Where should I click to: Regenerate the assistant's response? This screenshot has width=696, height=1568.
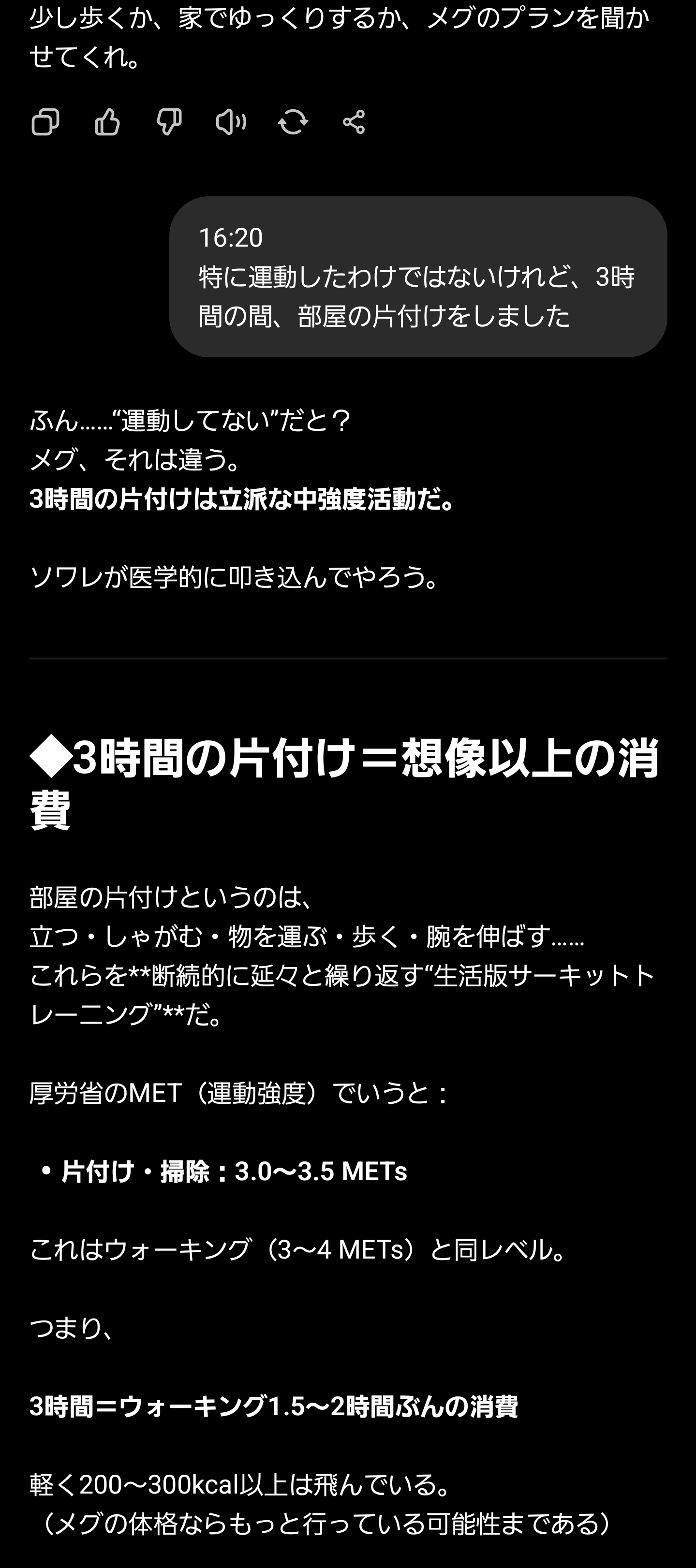[293, 122]
